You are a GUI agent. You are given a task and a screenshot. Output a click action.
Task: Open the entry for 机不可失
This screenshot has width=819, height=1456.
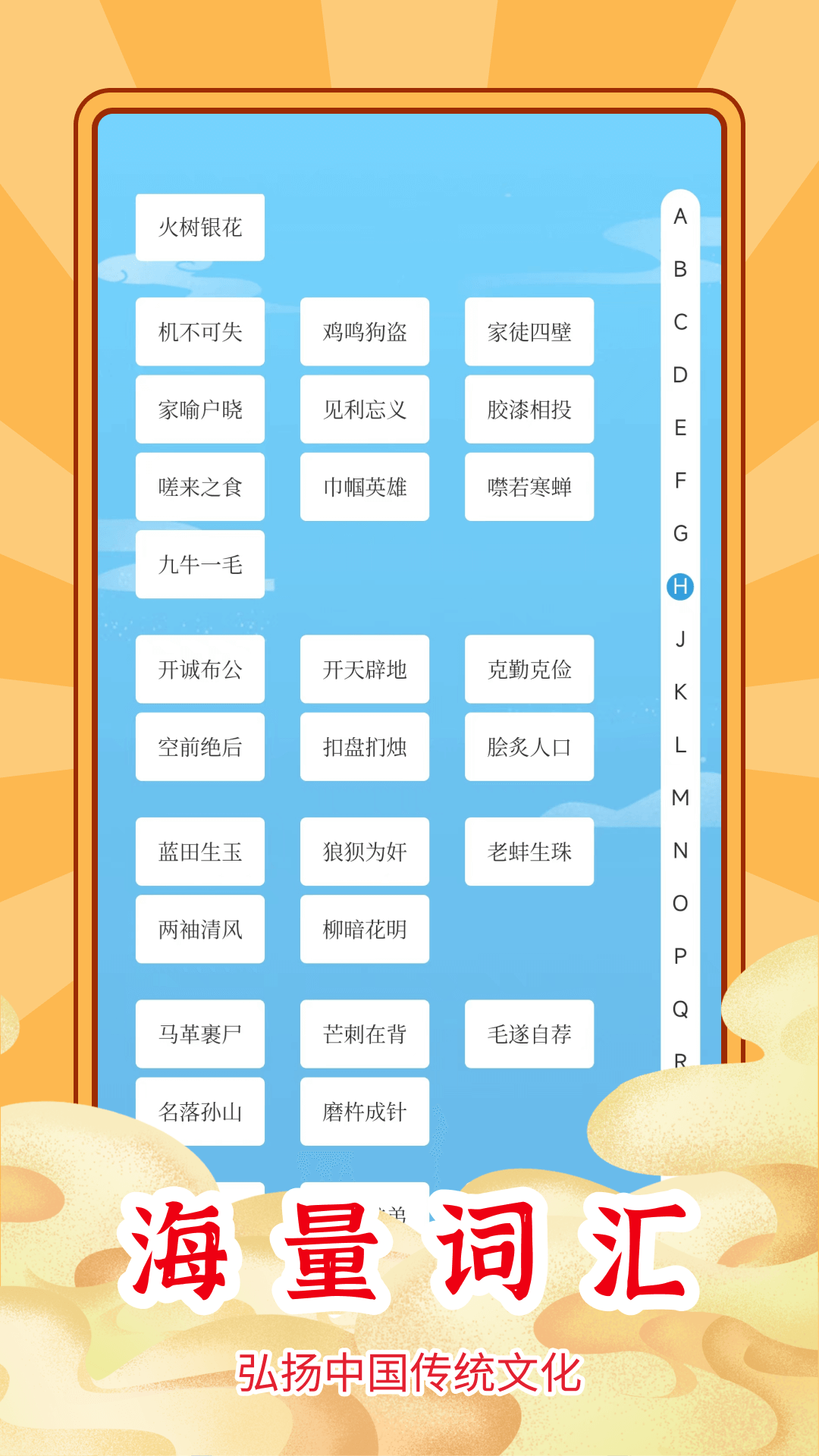(x=199, y=331)
